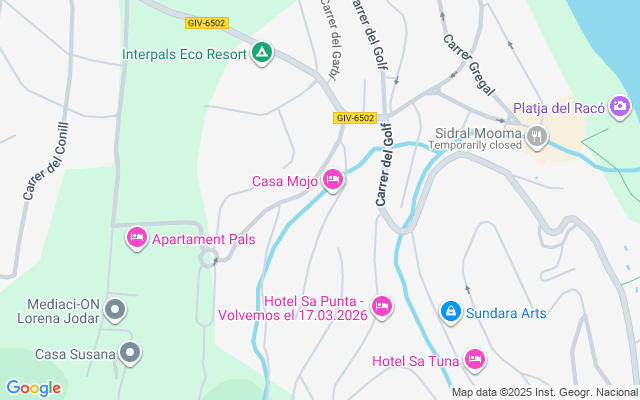Open the Google logo link
Viewport: 640px width, 400px height.
33,388
